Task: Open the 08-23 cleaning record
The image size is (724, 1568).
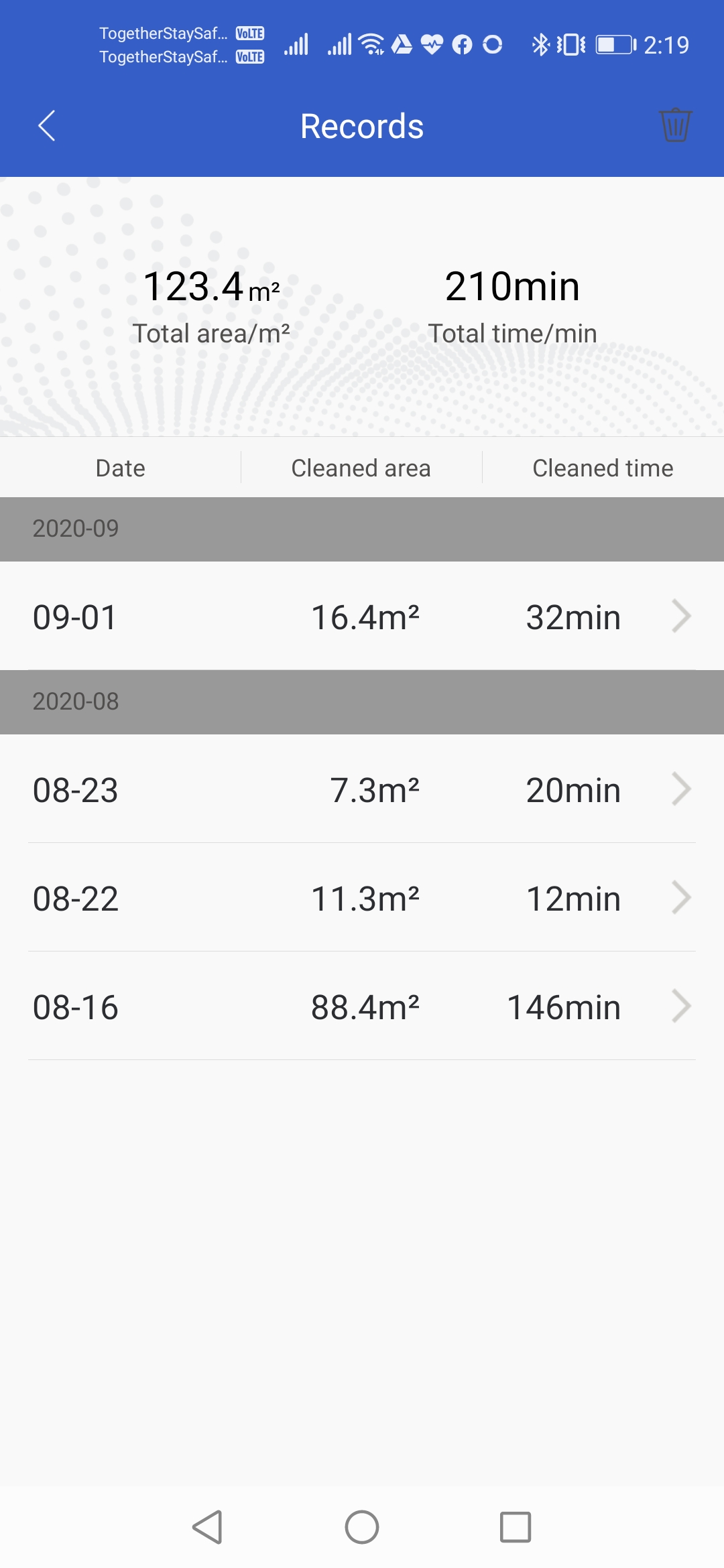Action: [x=362, y=789]
